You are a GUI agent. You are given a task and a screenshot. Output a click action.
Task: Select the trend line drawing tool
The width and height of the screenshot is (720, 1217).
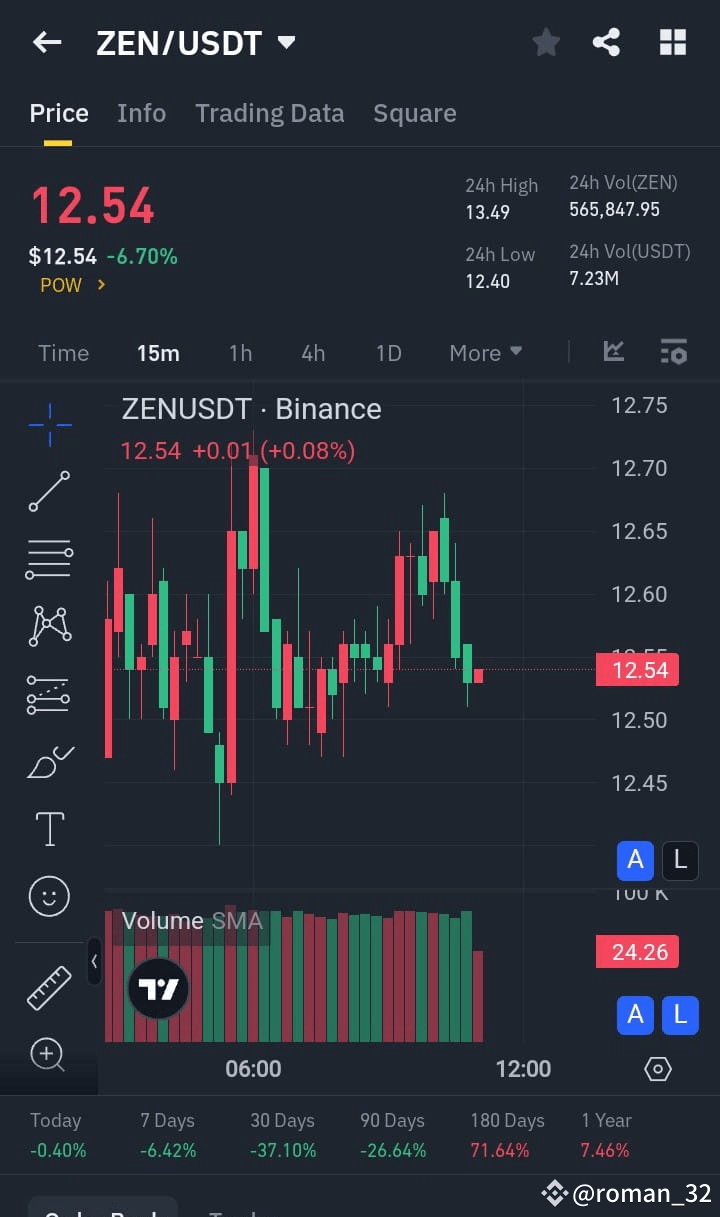pyautogui.click(x=49, y=492)
